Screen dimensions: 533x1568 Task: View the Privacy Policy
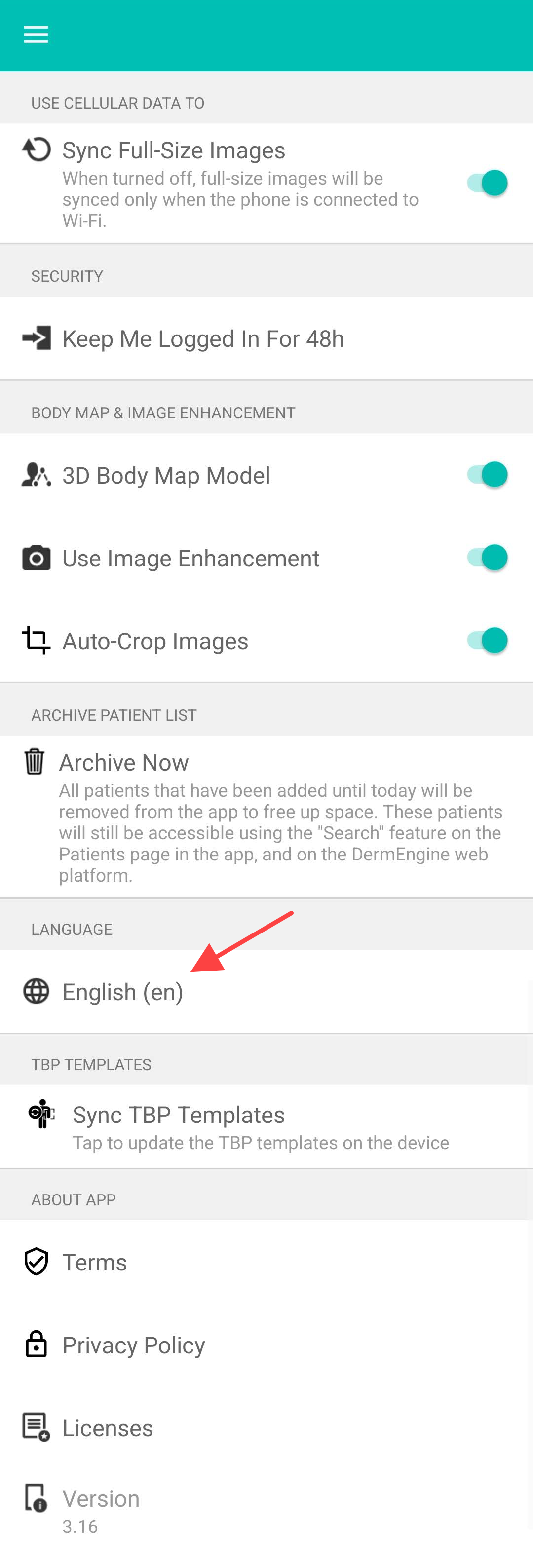coord(133,1345)
